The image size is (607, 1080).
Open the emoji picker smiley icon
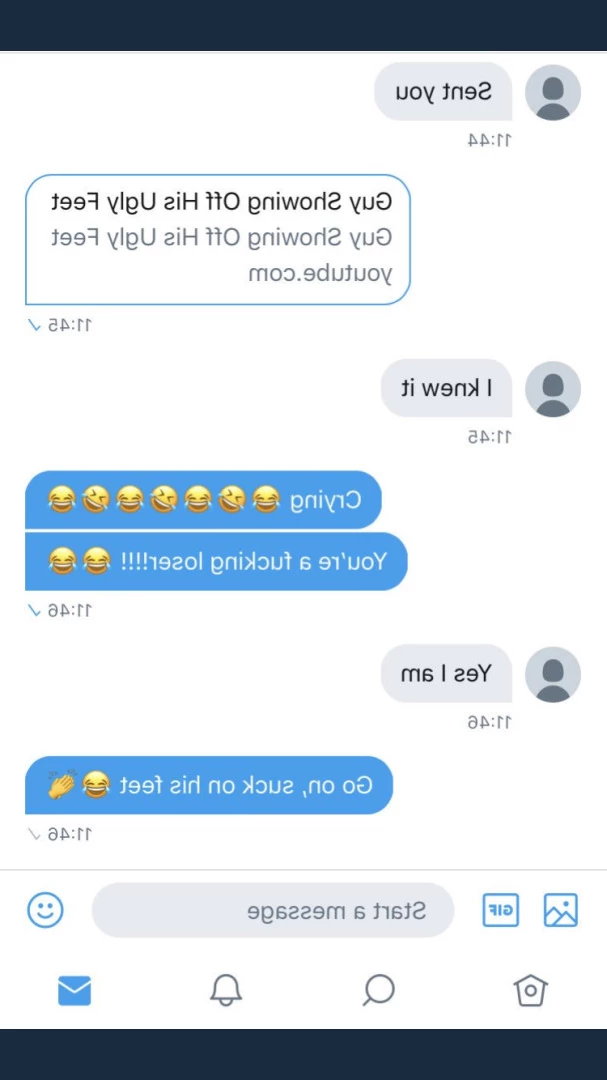[x=45, y=910]
